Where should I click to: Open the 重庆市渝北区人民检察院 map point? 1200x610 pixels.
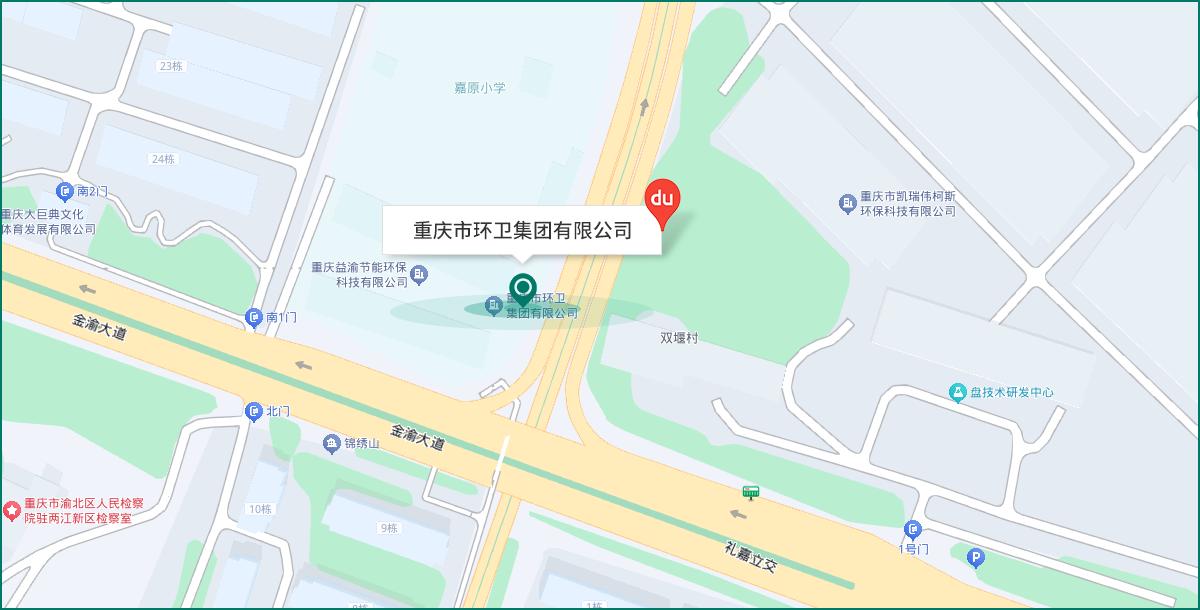coord(12,511)
